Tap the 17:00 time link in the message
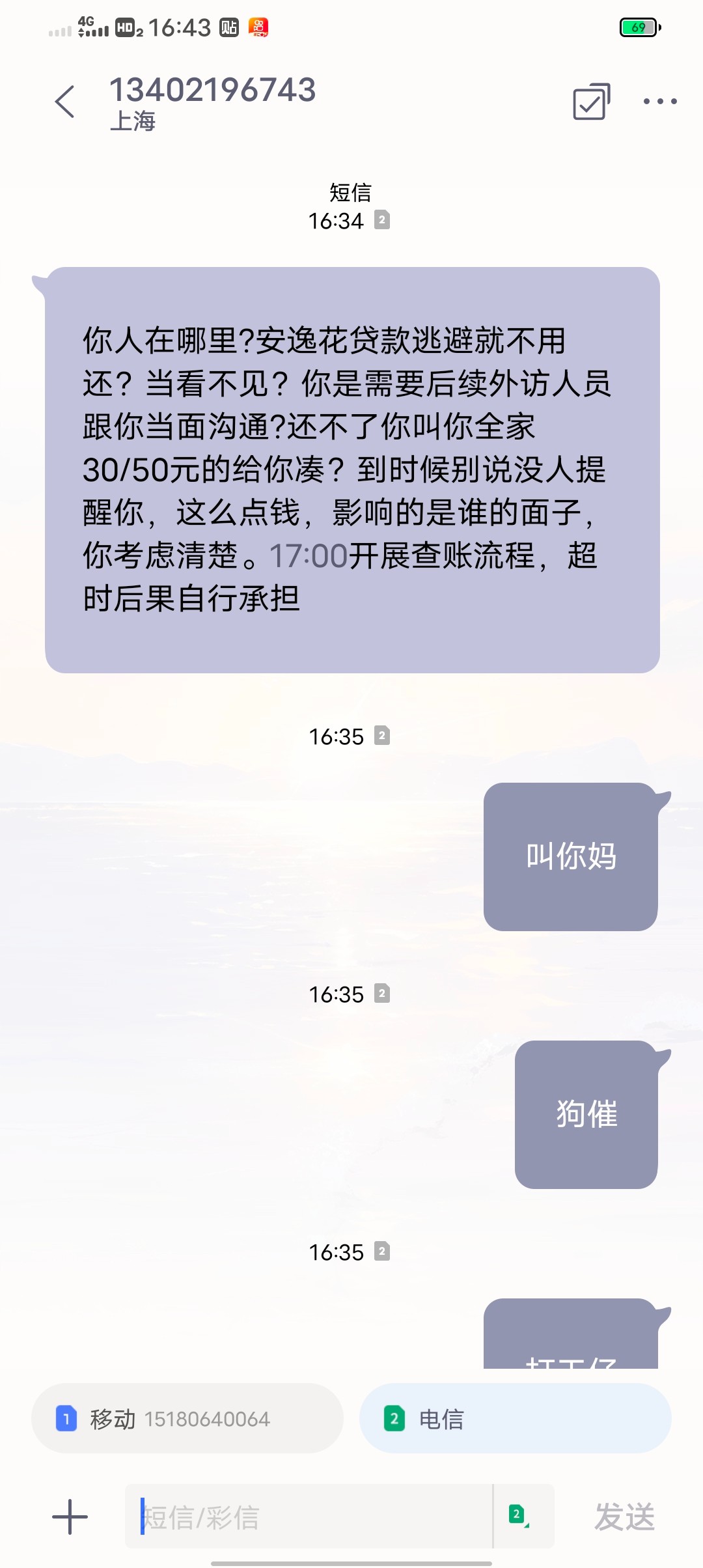 tap(309, 556)
